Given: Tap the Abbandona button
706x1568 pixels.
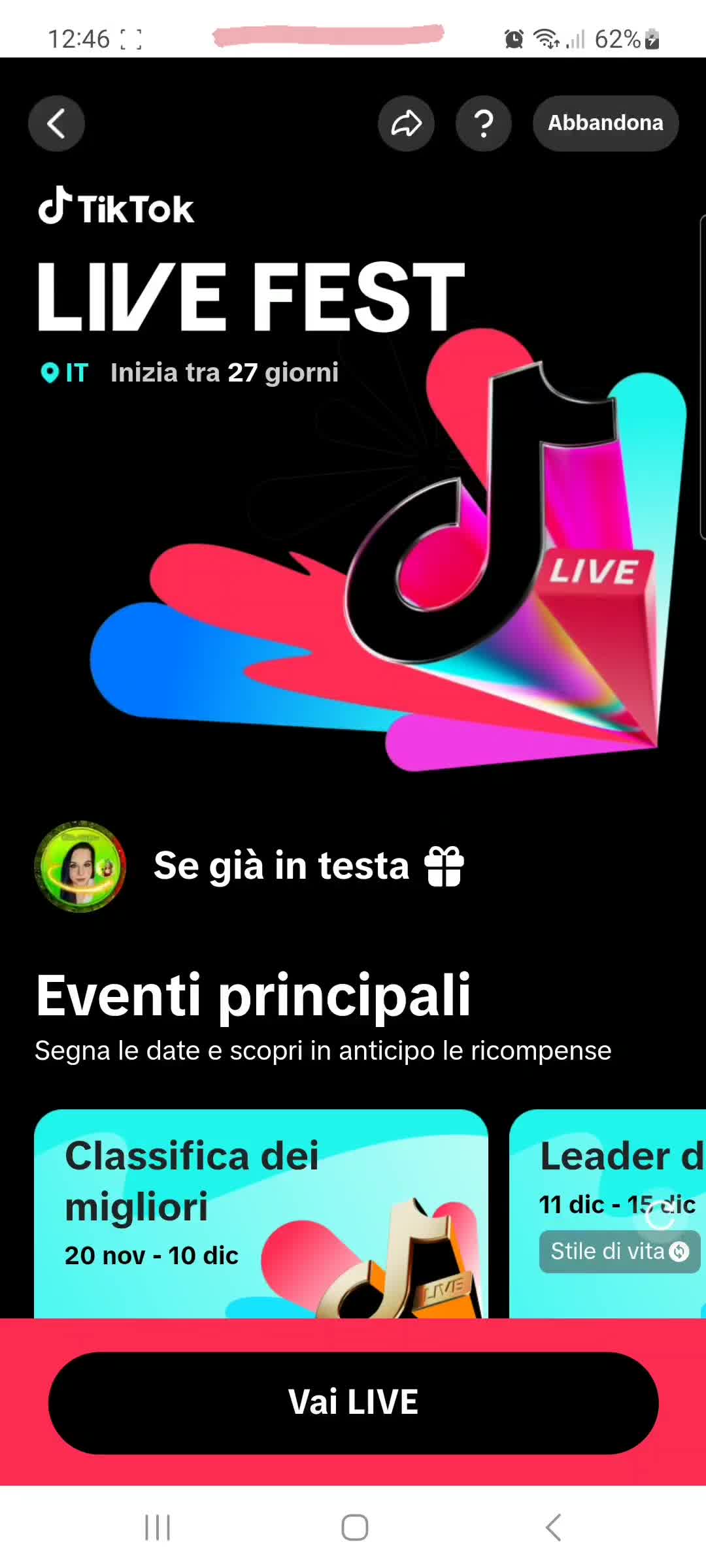Looking at the screenshot, I should tap(605, 123).
